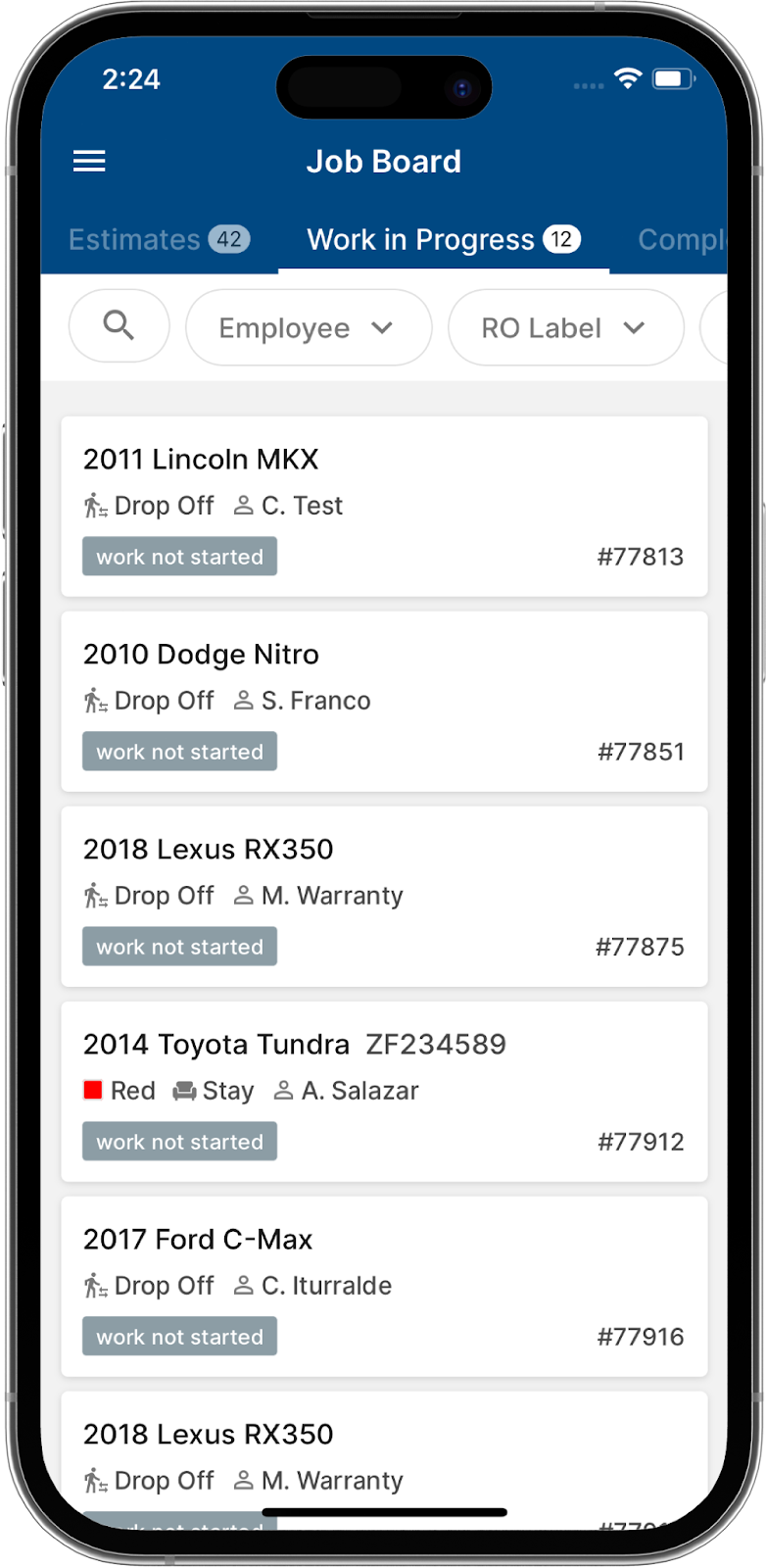The width and height of the screenshot is (766, 1568).
Task: View the 2014 Toyota Tundra job card
Action: tap(384, 1092)
